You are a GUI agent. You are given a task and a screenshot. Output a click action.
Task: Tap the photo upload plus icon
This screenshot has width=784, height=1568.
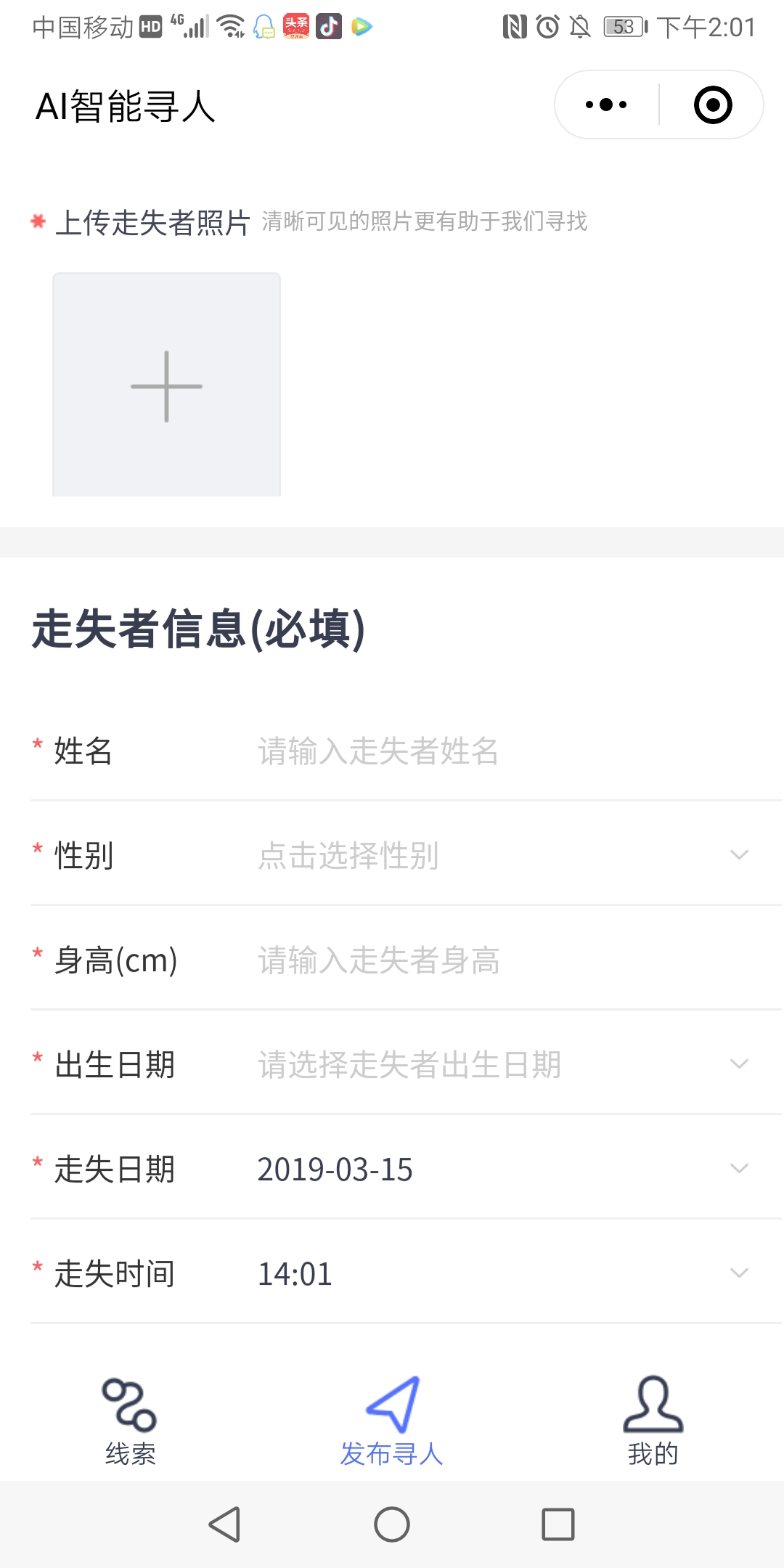point(166,386)
